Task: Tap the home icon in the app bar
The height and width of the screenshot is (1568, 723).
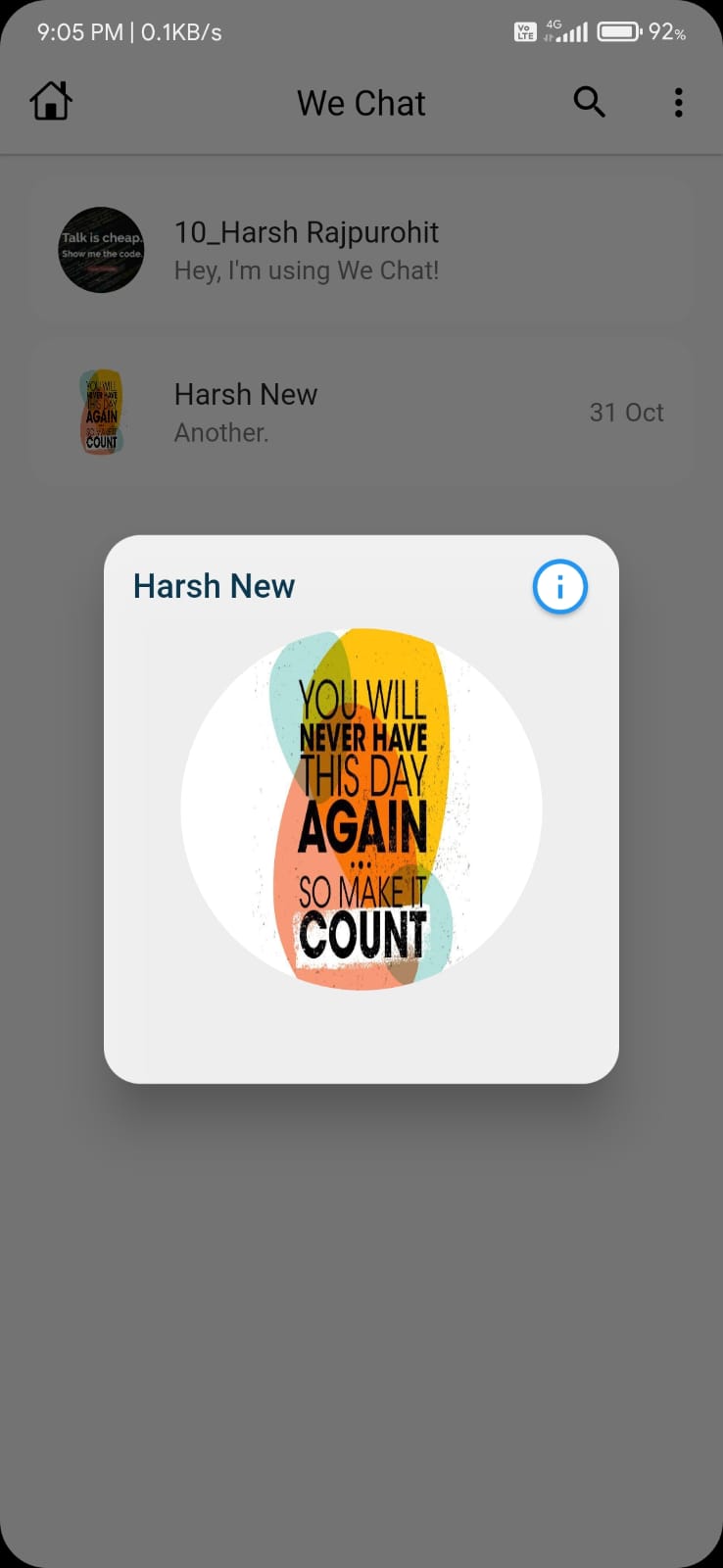Action: [51, 101]
